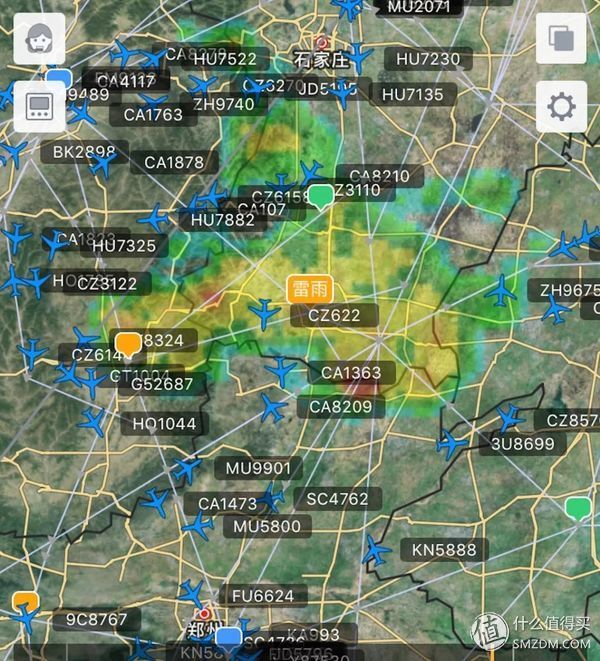Open flight CZ3122 label

pyautogui.click(x=107, y=283)
